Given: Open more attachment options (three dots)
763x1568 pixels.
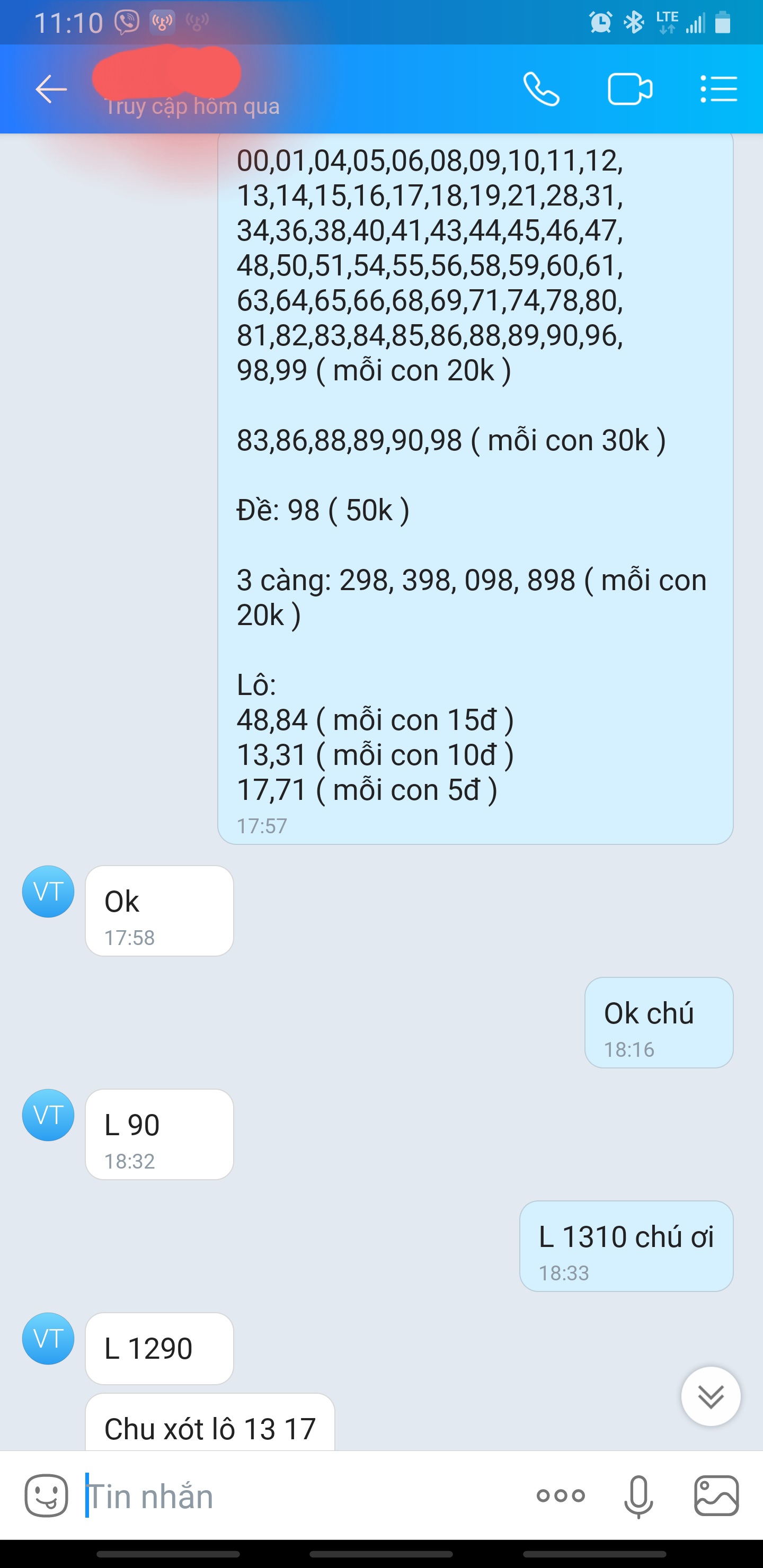Looking at the screenshot, I should click(x=561, y=1495).
